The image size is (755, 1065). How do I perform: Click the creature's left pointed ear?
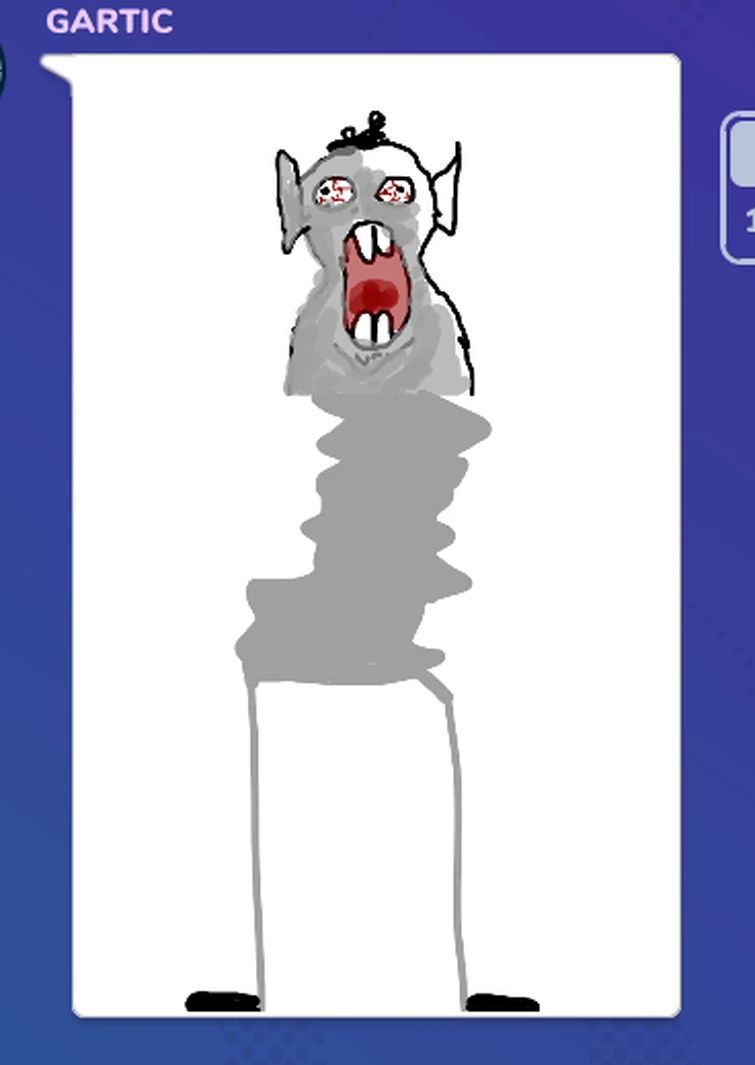pos(288,185)
